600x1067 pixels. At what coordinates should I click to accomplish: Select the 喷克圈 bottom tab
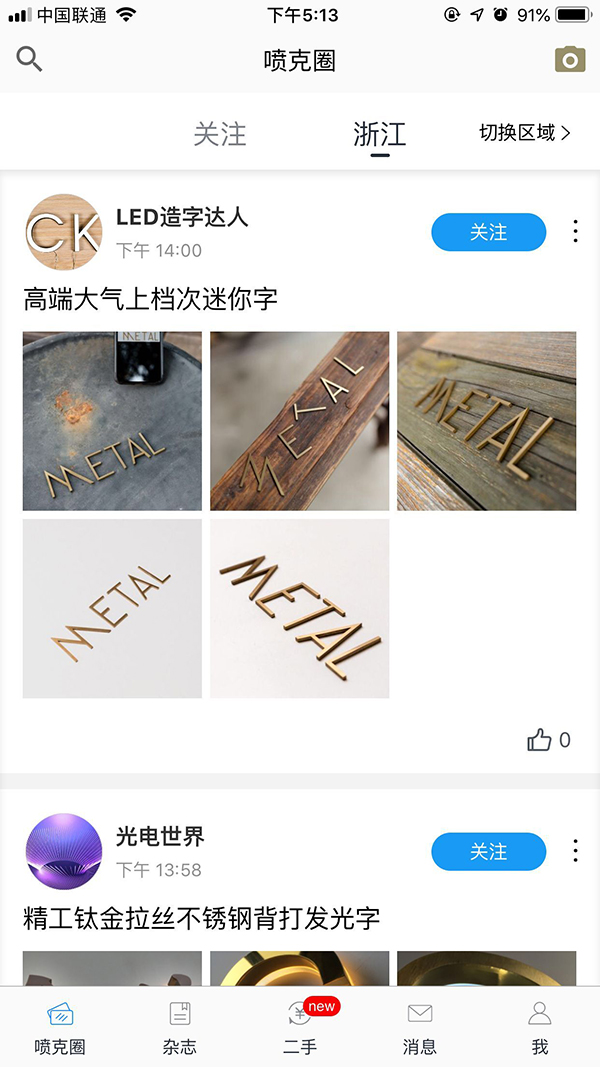pyautogui.click(x=60, y=1028)
